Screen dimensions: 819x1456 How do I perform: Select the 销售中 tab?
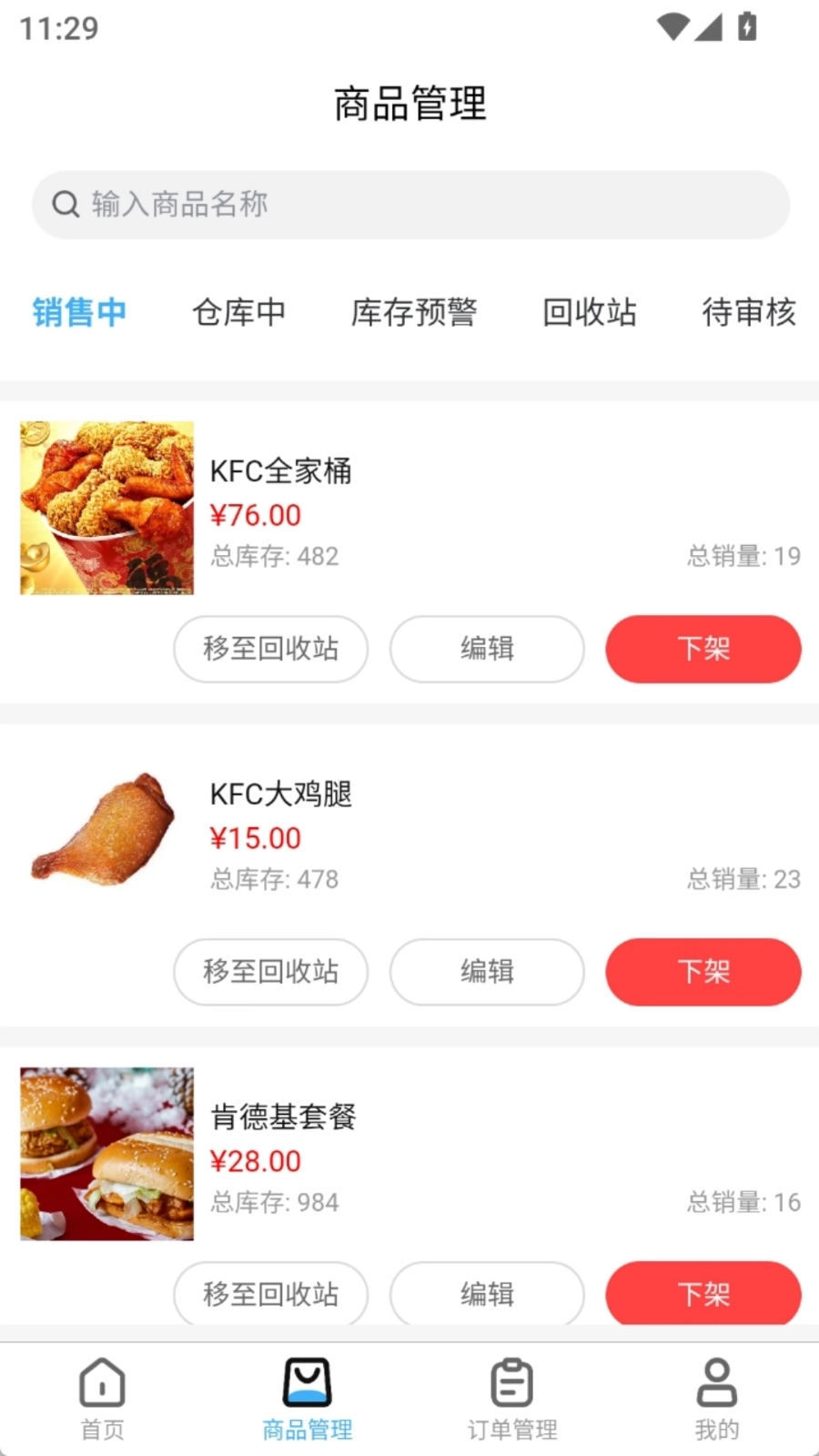tap(80, 312)
